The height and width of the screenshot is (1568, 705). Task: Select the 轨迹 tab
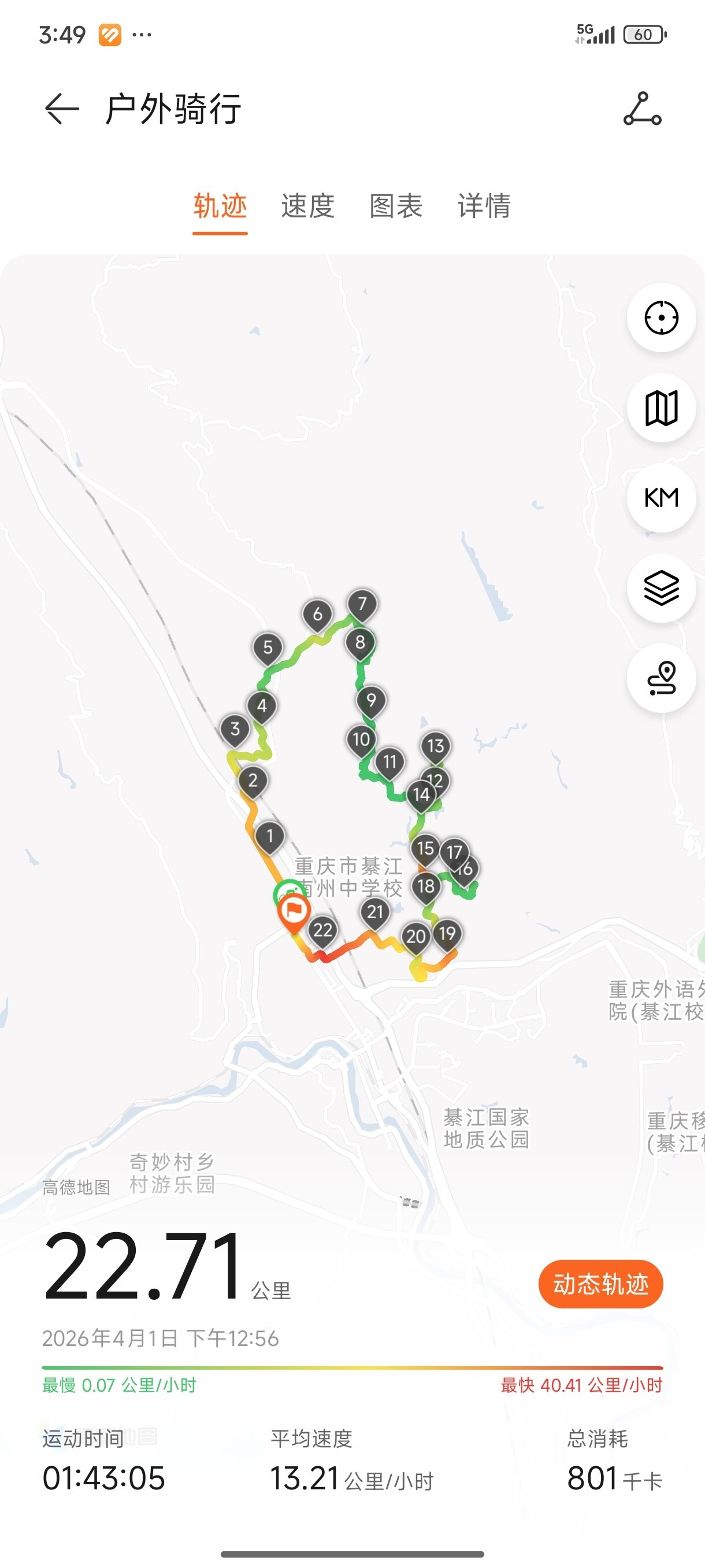click(x=220, y=206)
